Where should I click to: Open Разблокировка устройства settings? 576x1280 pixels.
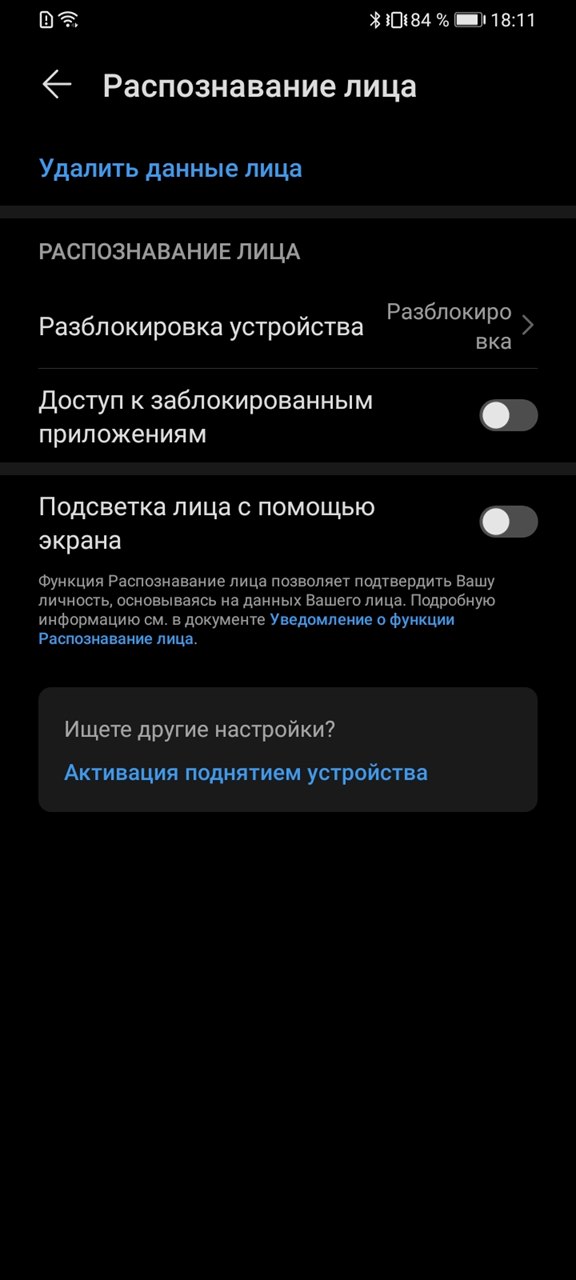(288, 326)
